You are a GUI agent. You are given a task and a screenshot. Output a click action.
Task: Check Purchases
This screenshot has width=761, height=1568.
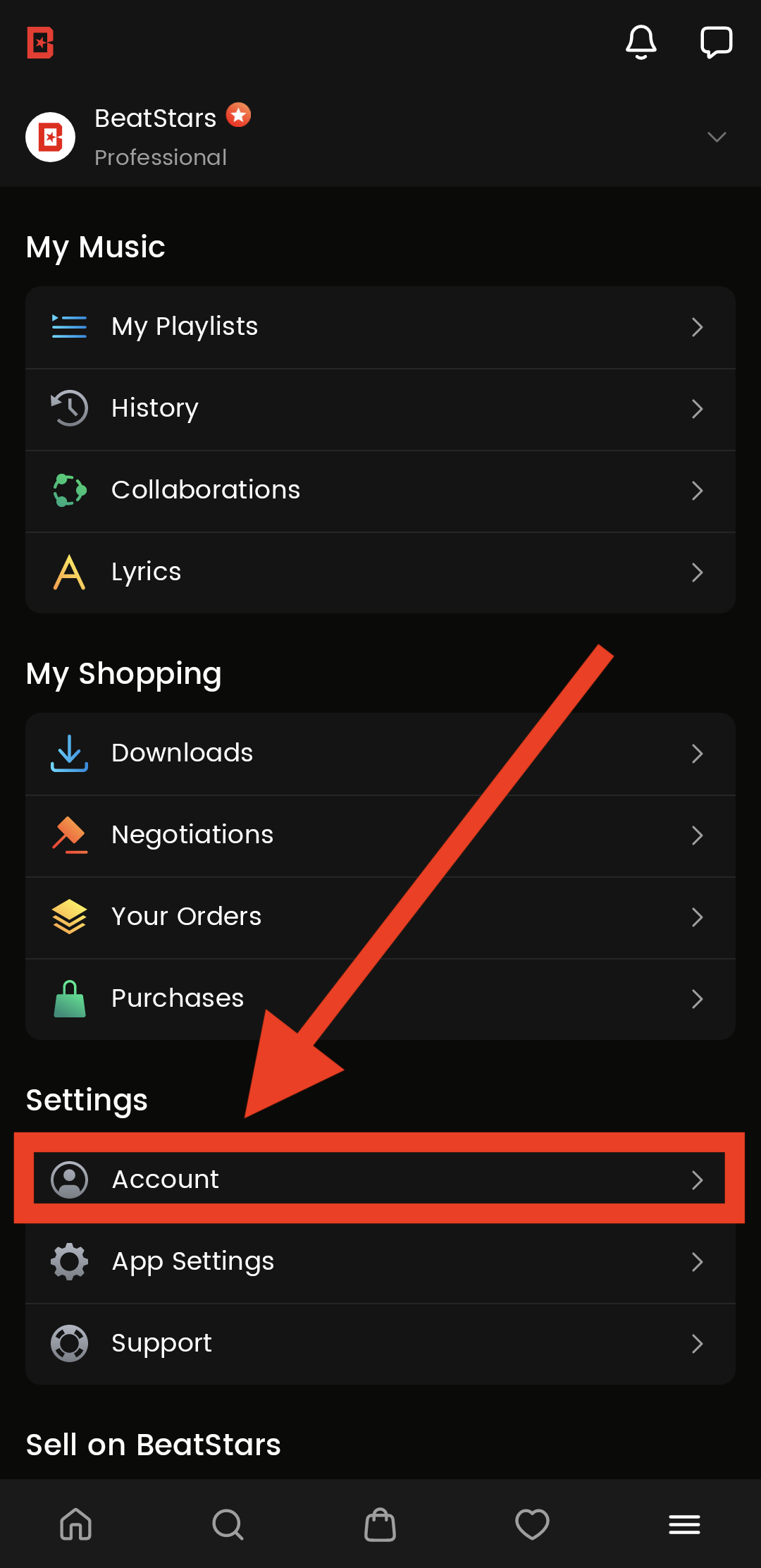pyautogui.click(x=380, y=999)
